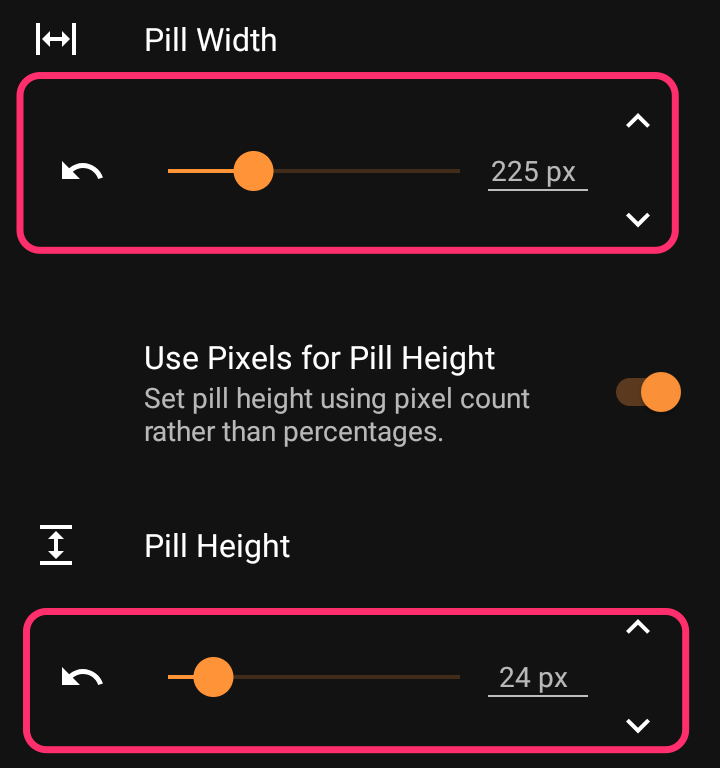Increase Pill Width with up arrow
Screen dimensions: 720x768
[x=637, y=122]
